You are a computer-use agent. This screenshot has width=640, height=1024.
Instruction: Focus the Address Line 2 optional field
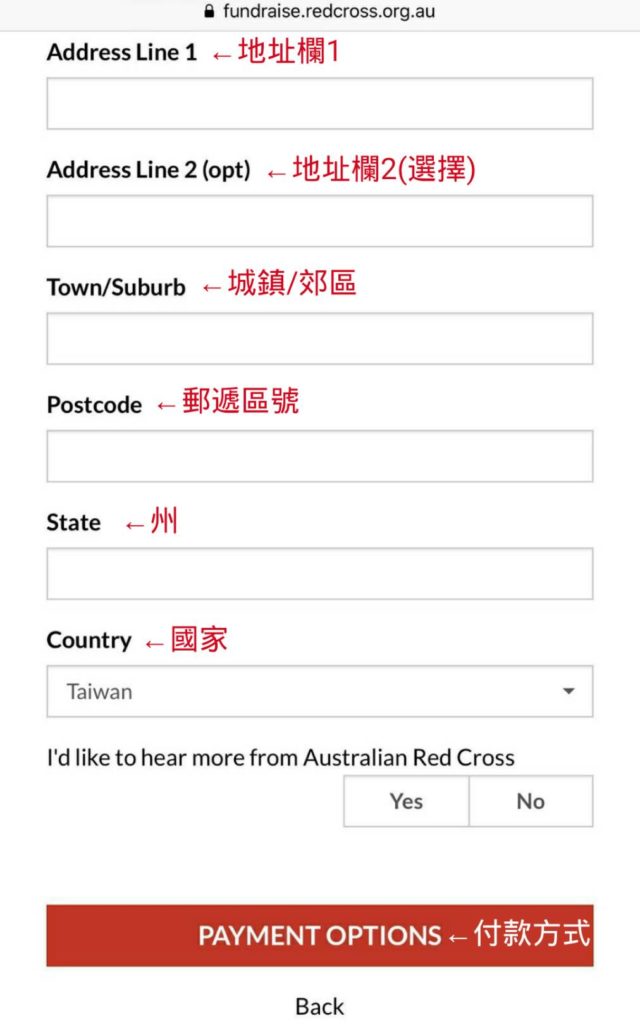click(319, 221)
